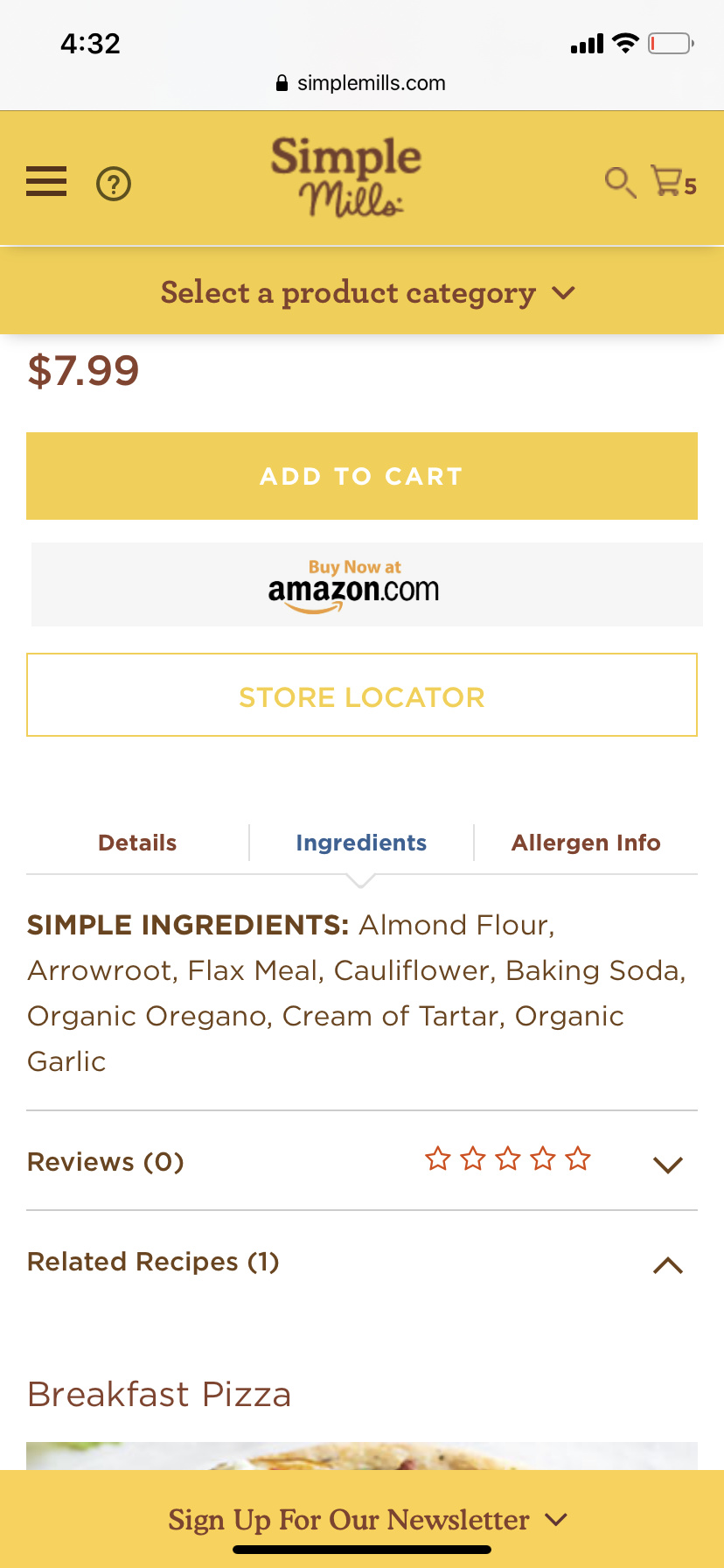Expand Sign Up For Our Newsletter
This screenshot has width=724, height=1568.
tap(367, 1520)
